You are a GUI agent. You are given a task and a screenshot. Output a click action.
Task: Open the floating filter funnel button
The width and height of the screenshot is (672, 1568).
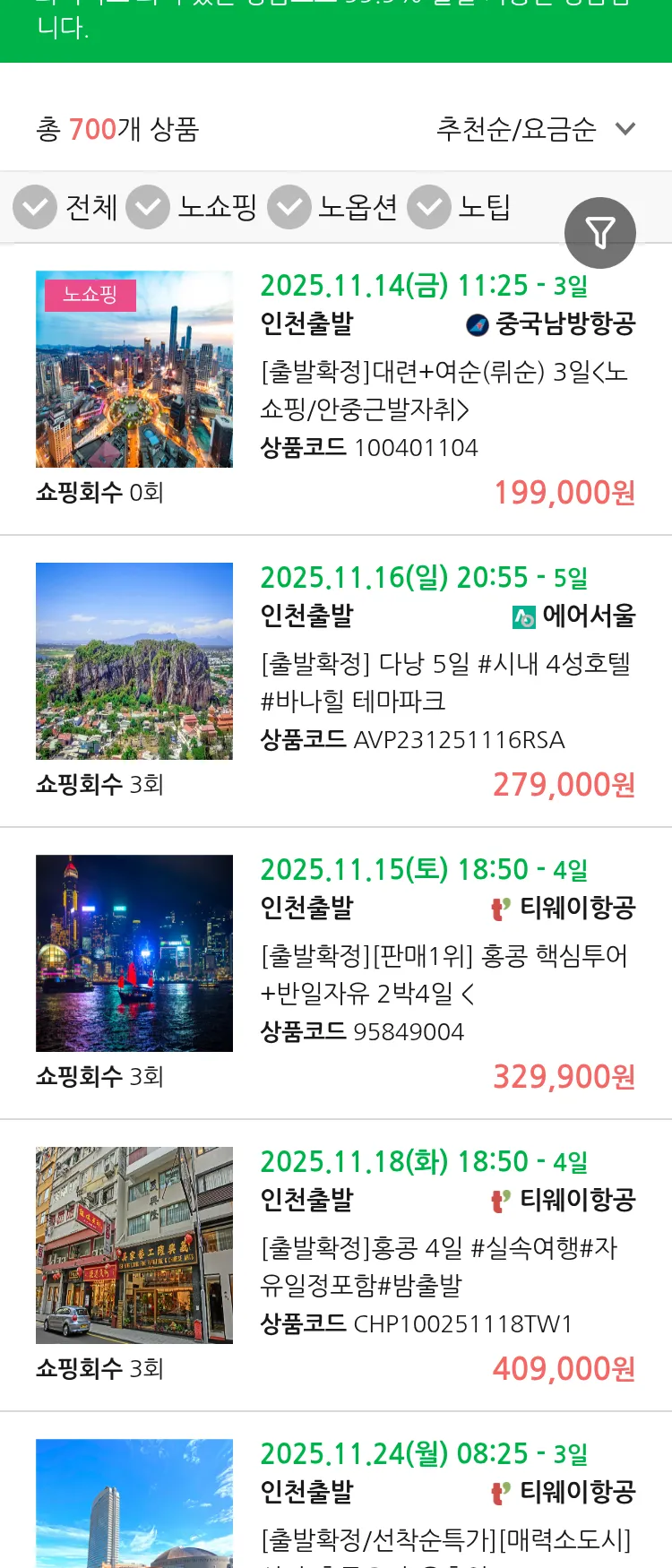pos(600,232)
